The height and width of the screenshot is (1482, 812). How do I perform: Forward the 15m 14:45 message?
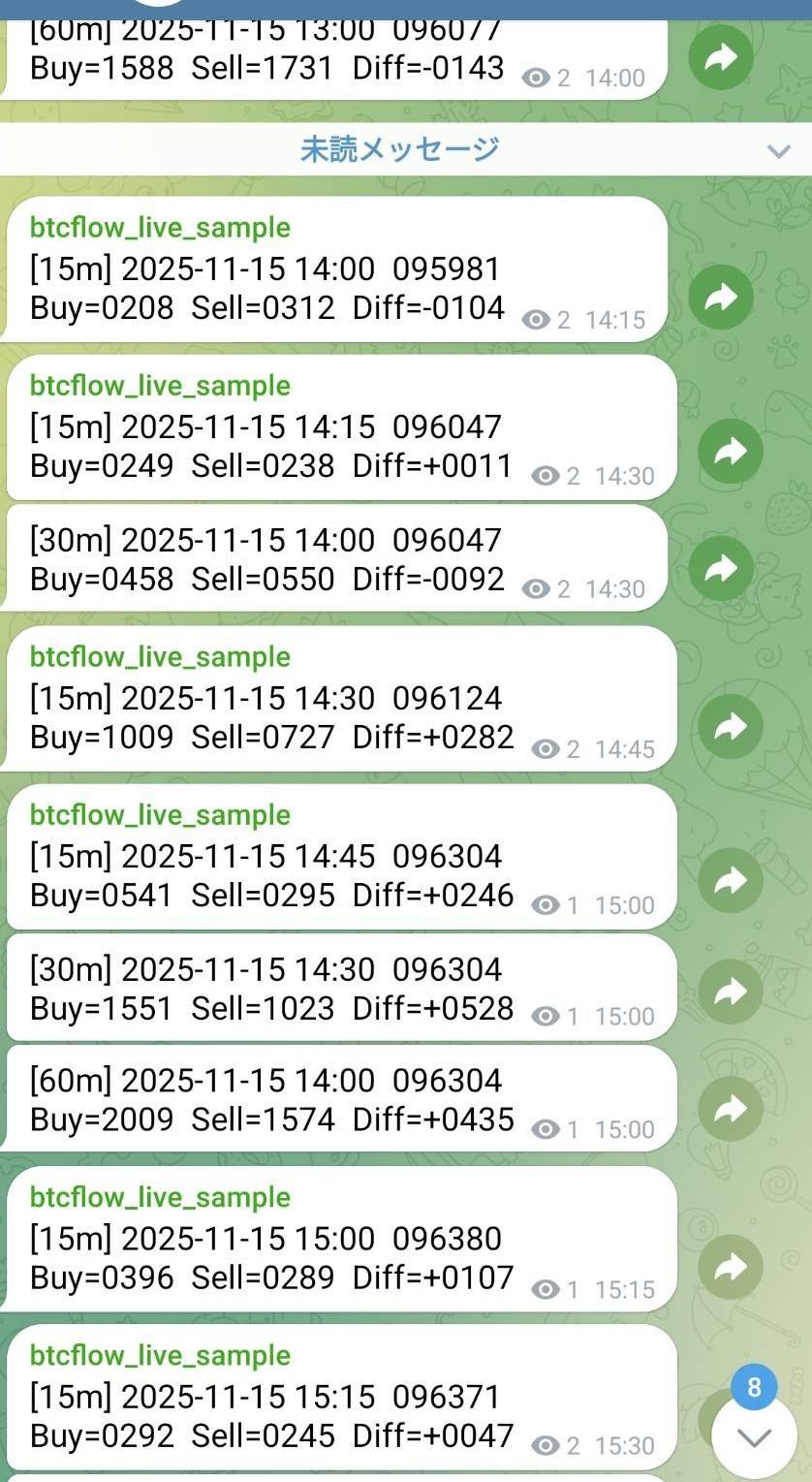pos(731,881)
